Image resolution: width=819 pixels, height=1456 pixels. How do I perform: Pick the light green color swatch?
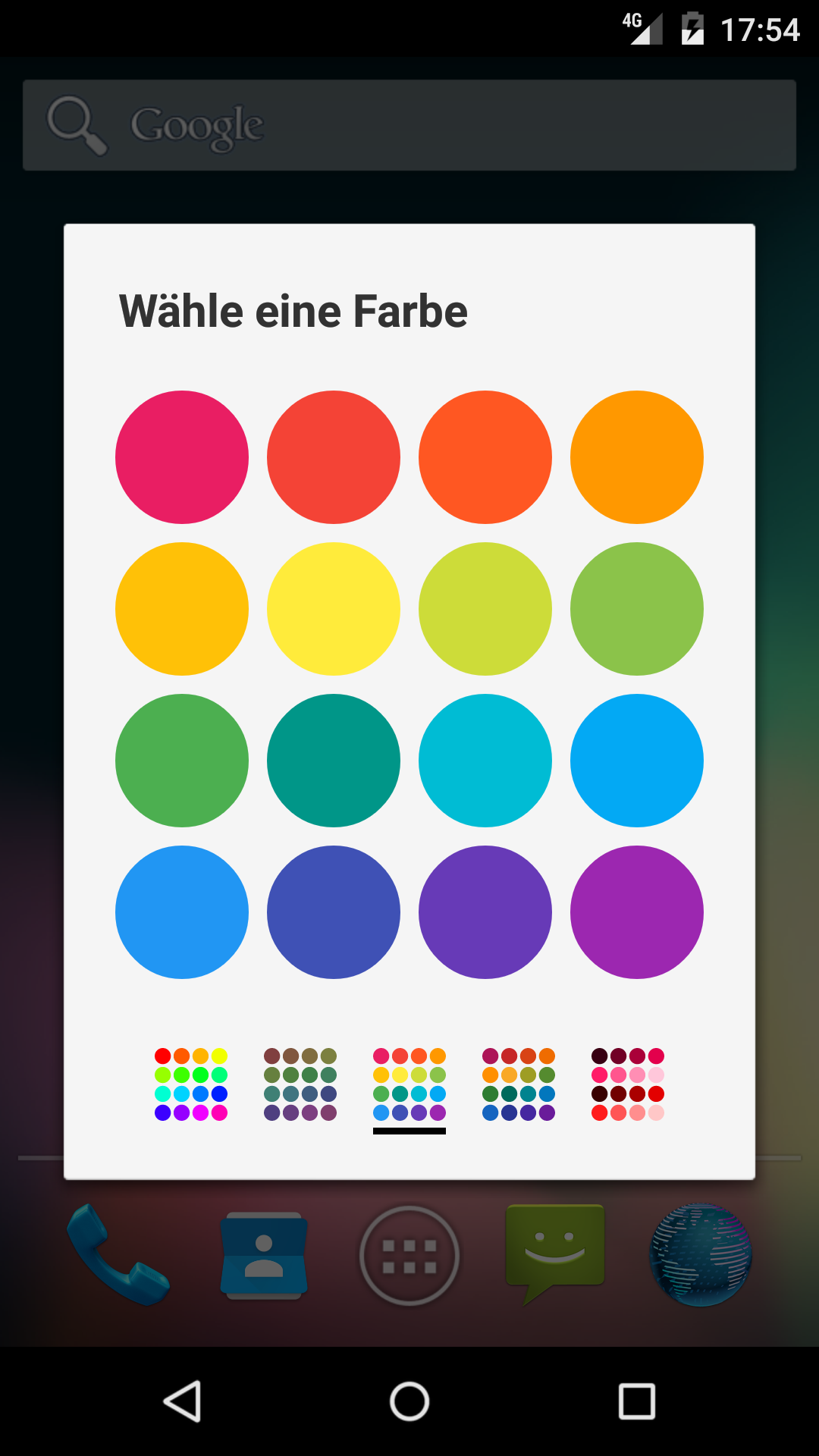[637, 609]
